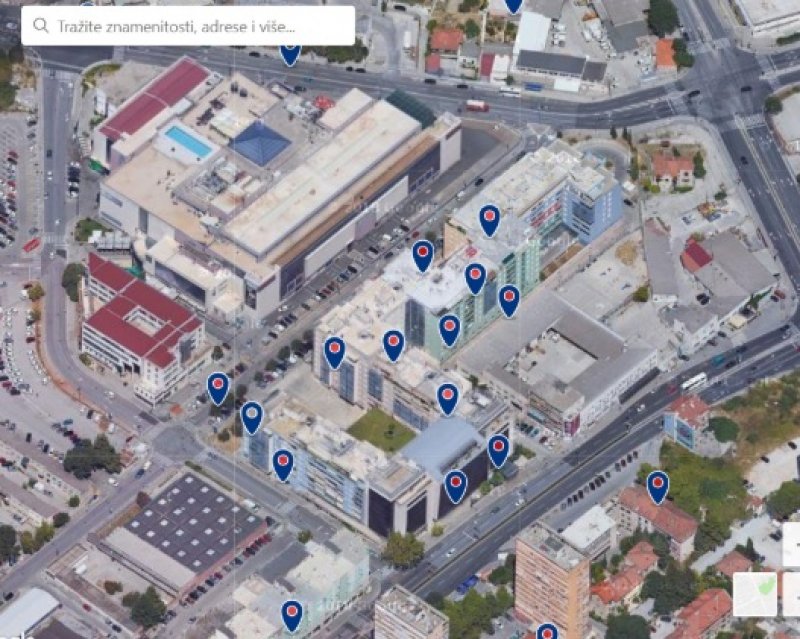The image size is (800, 639).
Task: Switch to the standard map layer thumbnail
Action: (755, 593)
